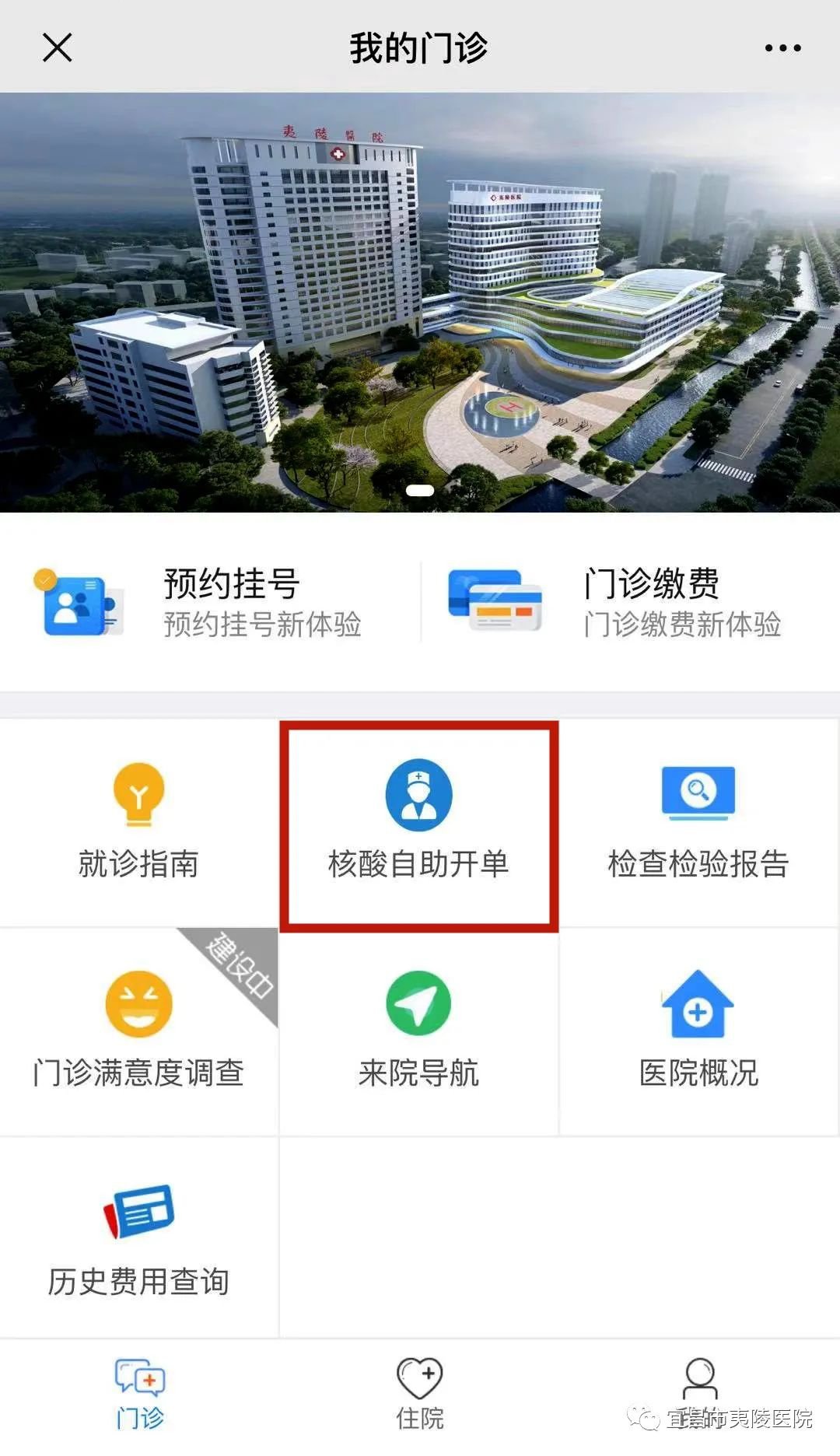Switch to the 住院 tab
Screen dimensions: 840x1456
419,1395
